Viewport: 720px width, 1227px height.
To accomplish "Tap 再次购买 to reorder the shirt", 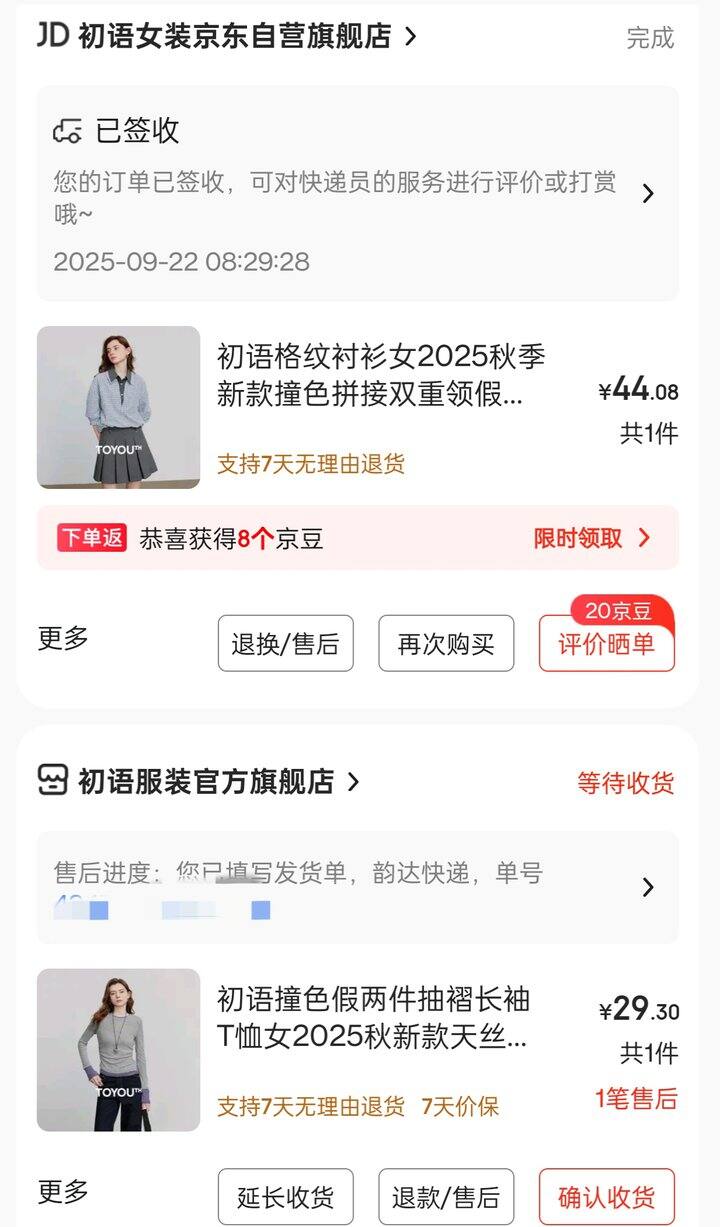I will (446, 644).
